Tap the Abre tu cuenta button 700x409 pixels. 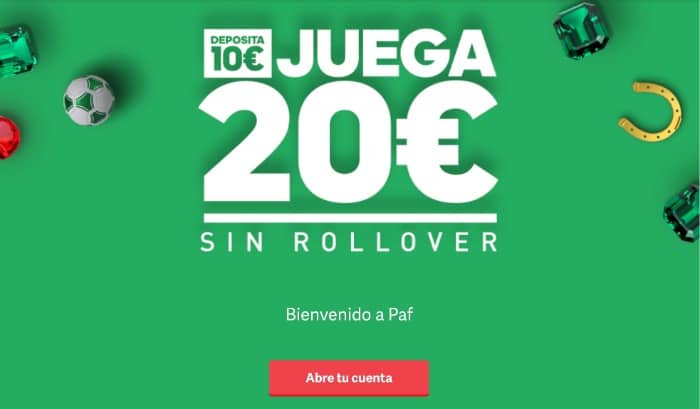[x=349, y=378]
